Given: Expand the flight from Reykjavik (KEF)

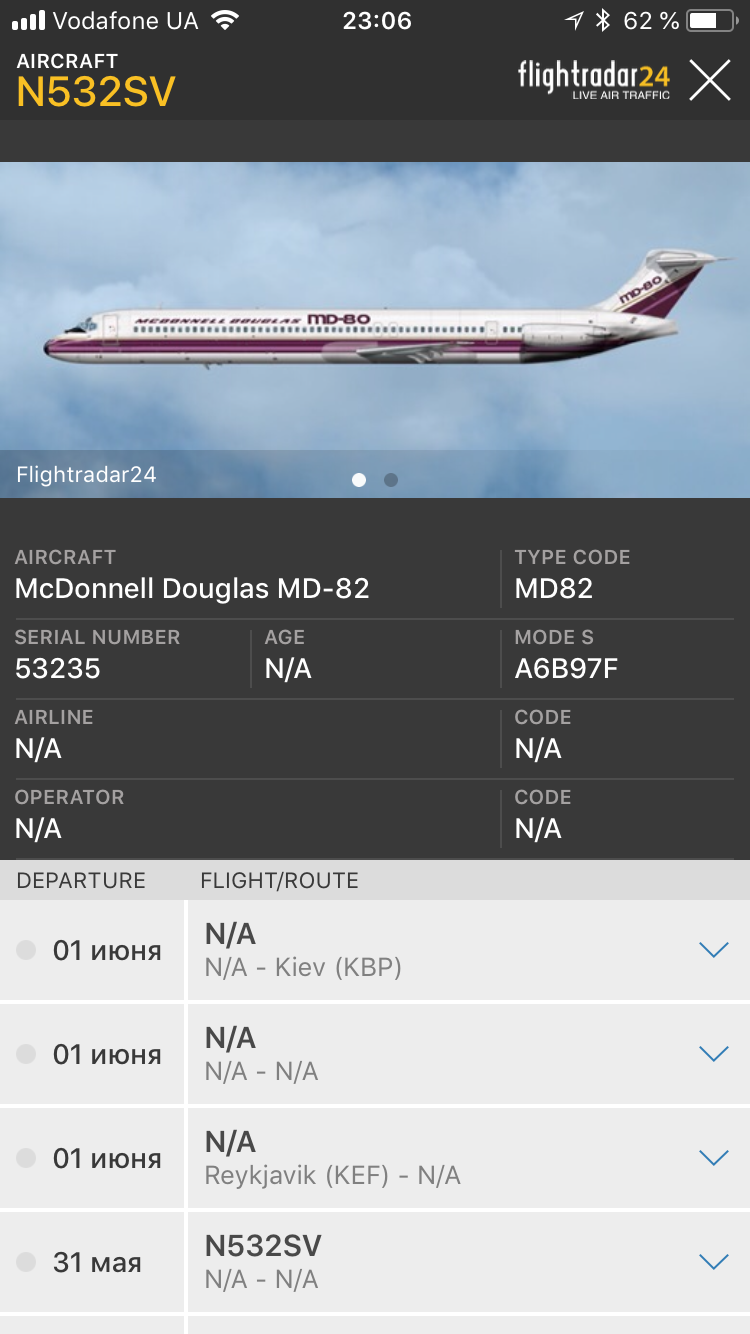Looking at the screenshot, I should click(x=713, y=1158).
